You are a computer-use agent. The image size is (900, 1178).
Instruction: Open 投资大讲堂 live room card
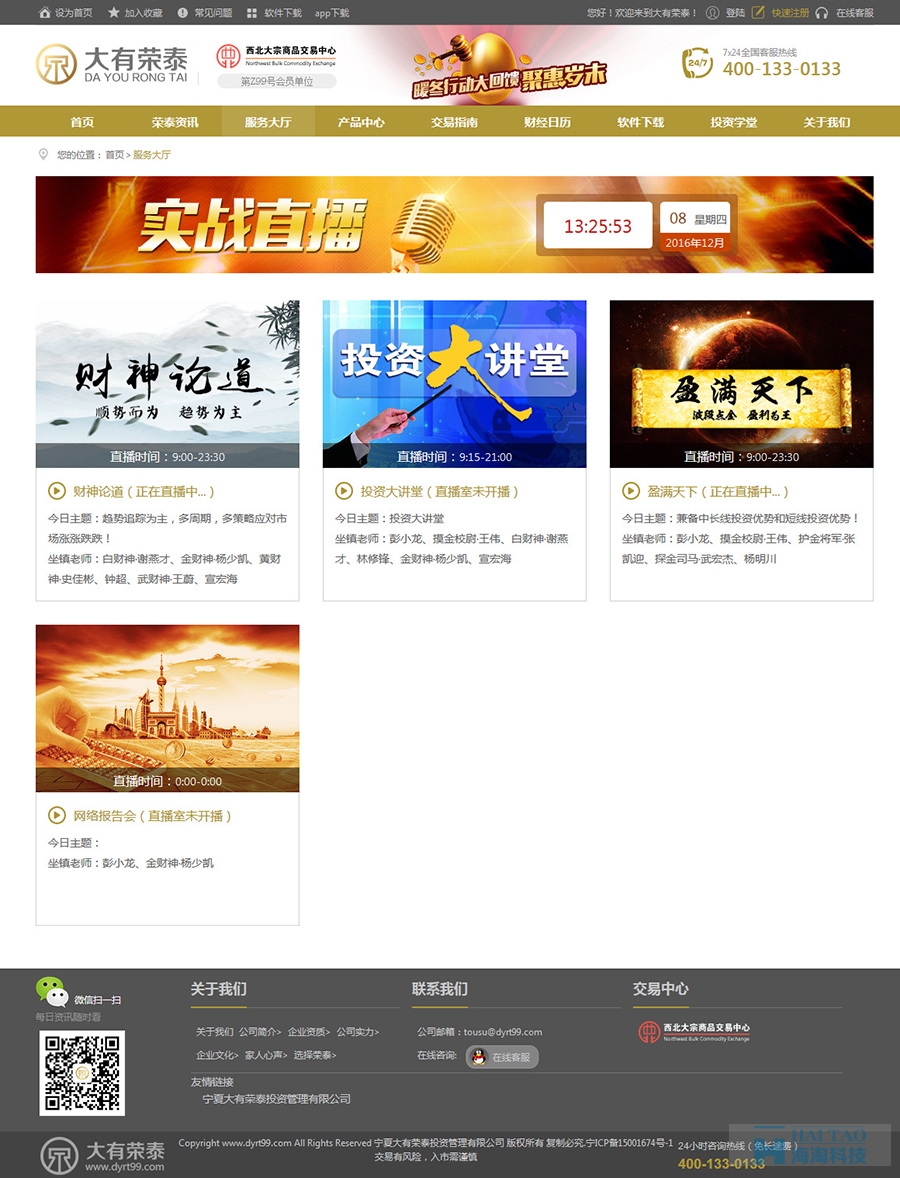(x=454, y=384)
